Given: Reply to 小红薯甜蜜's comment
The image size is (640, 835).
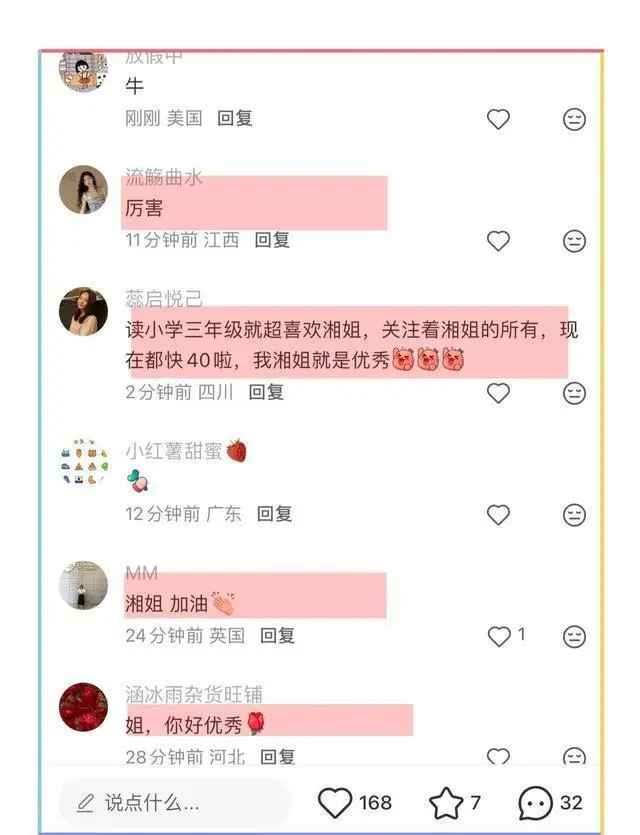Looking at the screenshot, I should [x=274, y=514].
